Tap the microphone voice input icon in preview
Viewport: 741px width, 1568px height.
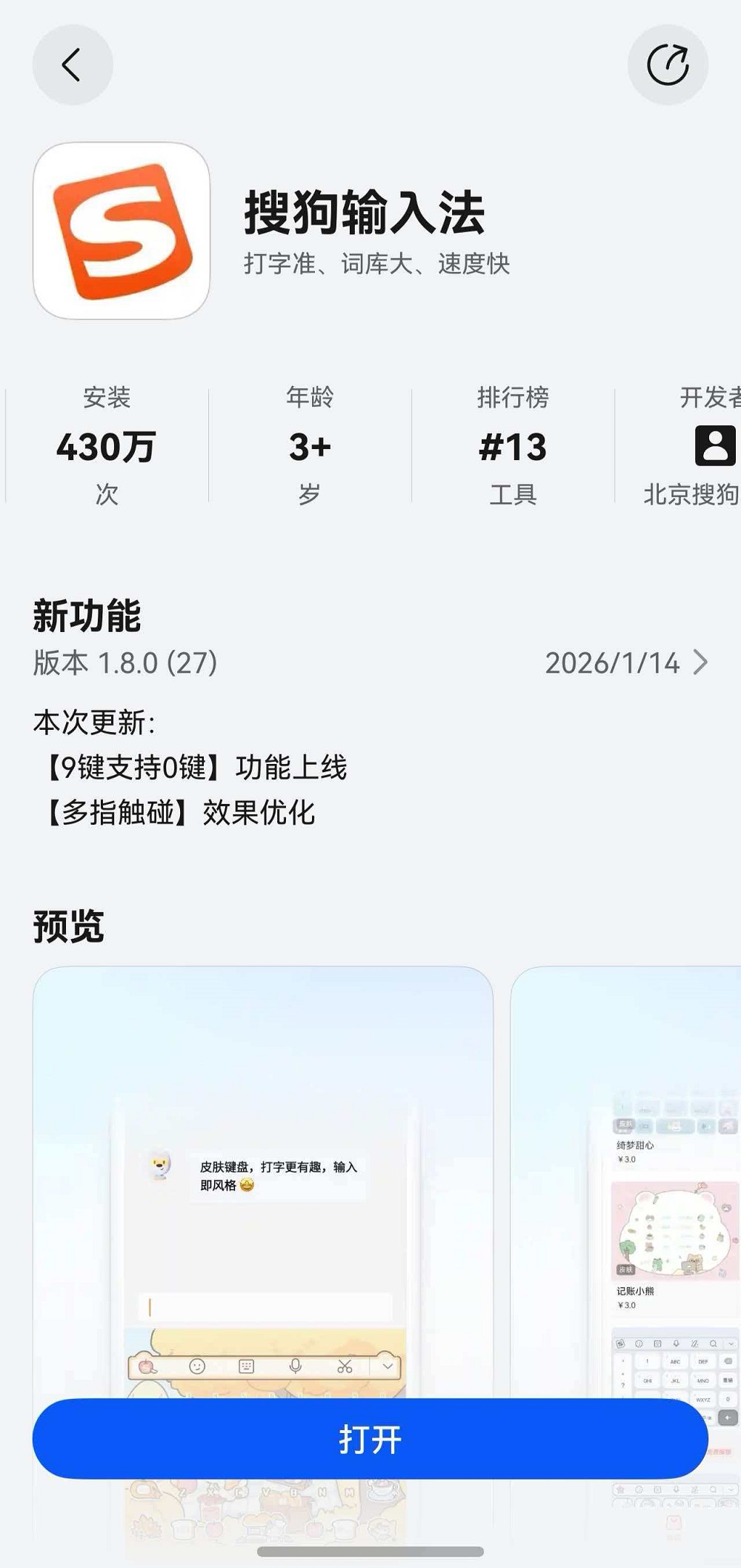(x=295, y=1366)
